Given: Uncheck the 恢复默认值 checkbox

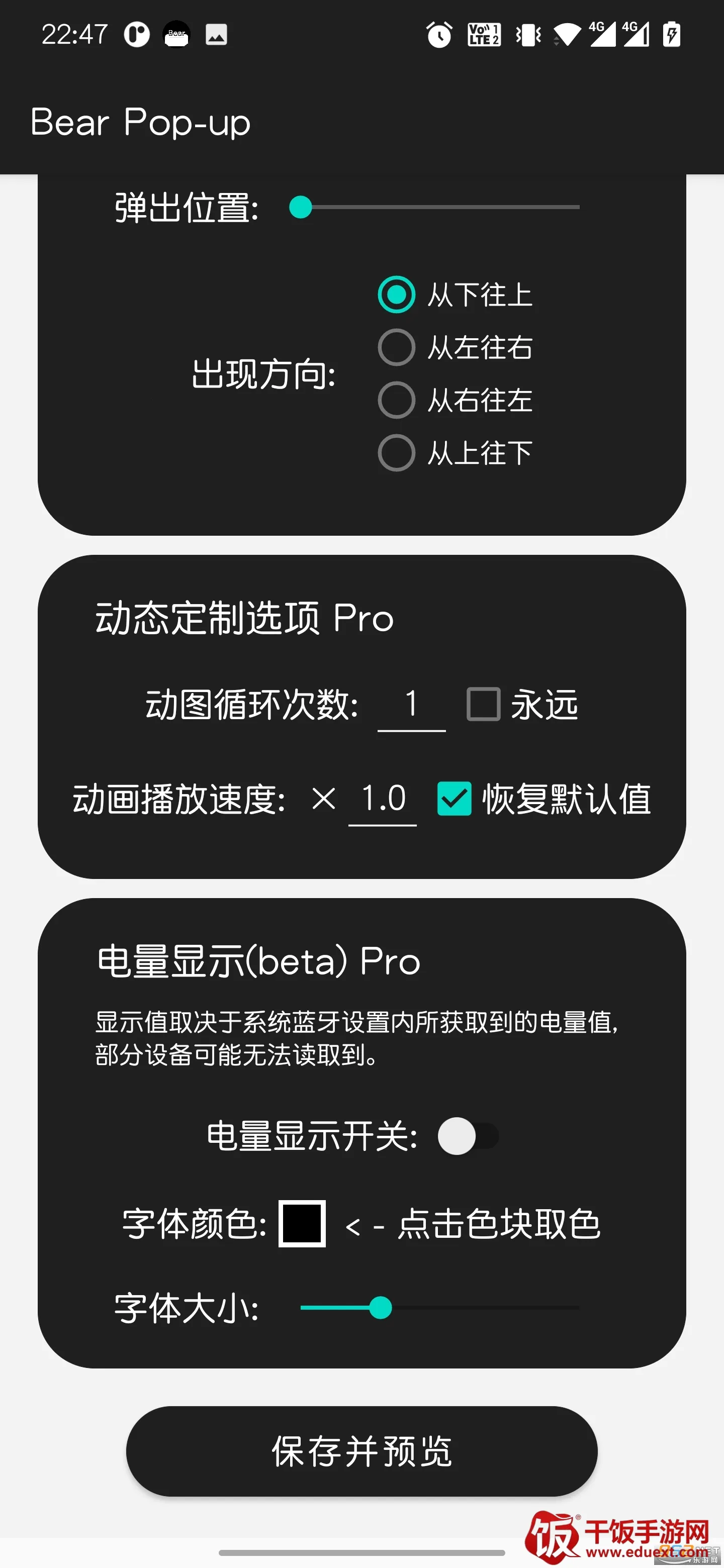Looking at the screenshot, I should [x=454, y=798].
